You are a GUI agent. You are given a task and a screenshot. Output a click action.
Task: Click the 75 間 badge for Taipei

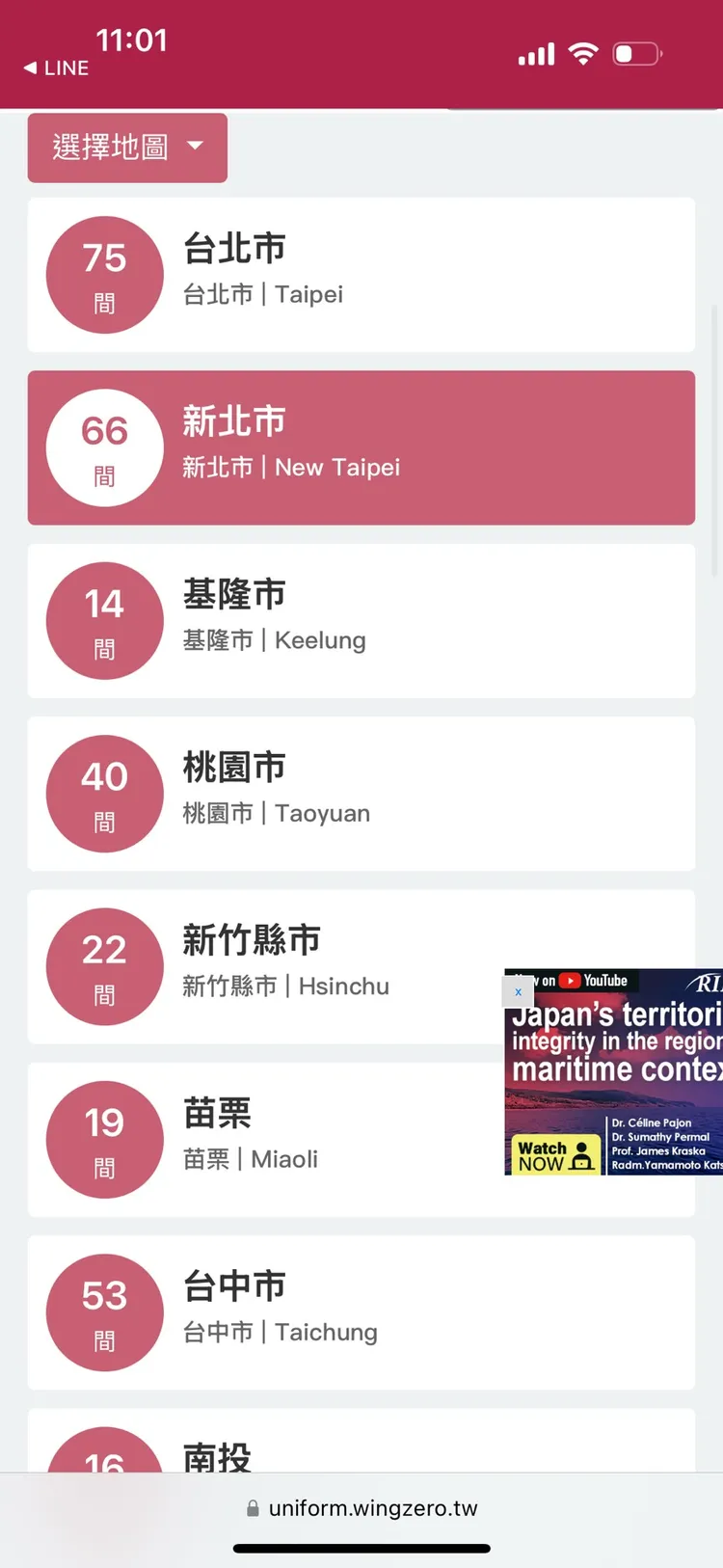[104, 274]
